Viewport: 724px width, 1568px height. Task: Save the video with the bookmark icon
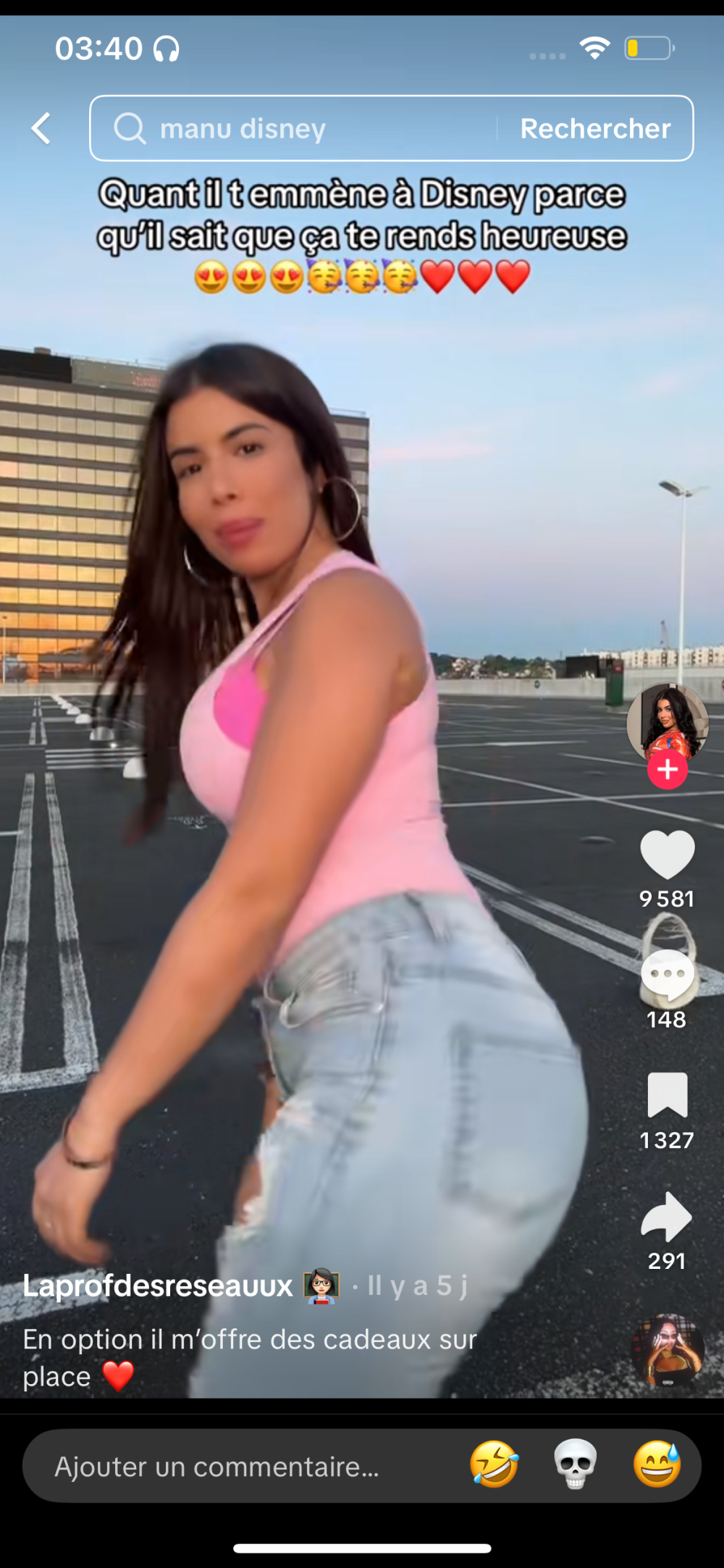pos(667,1095)
